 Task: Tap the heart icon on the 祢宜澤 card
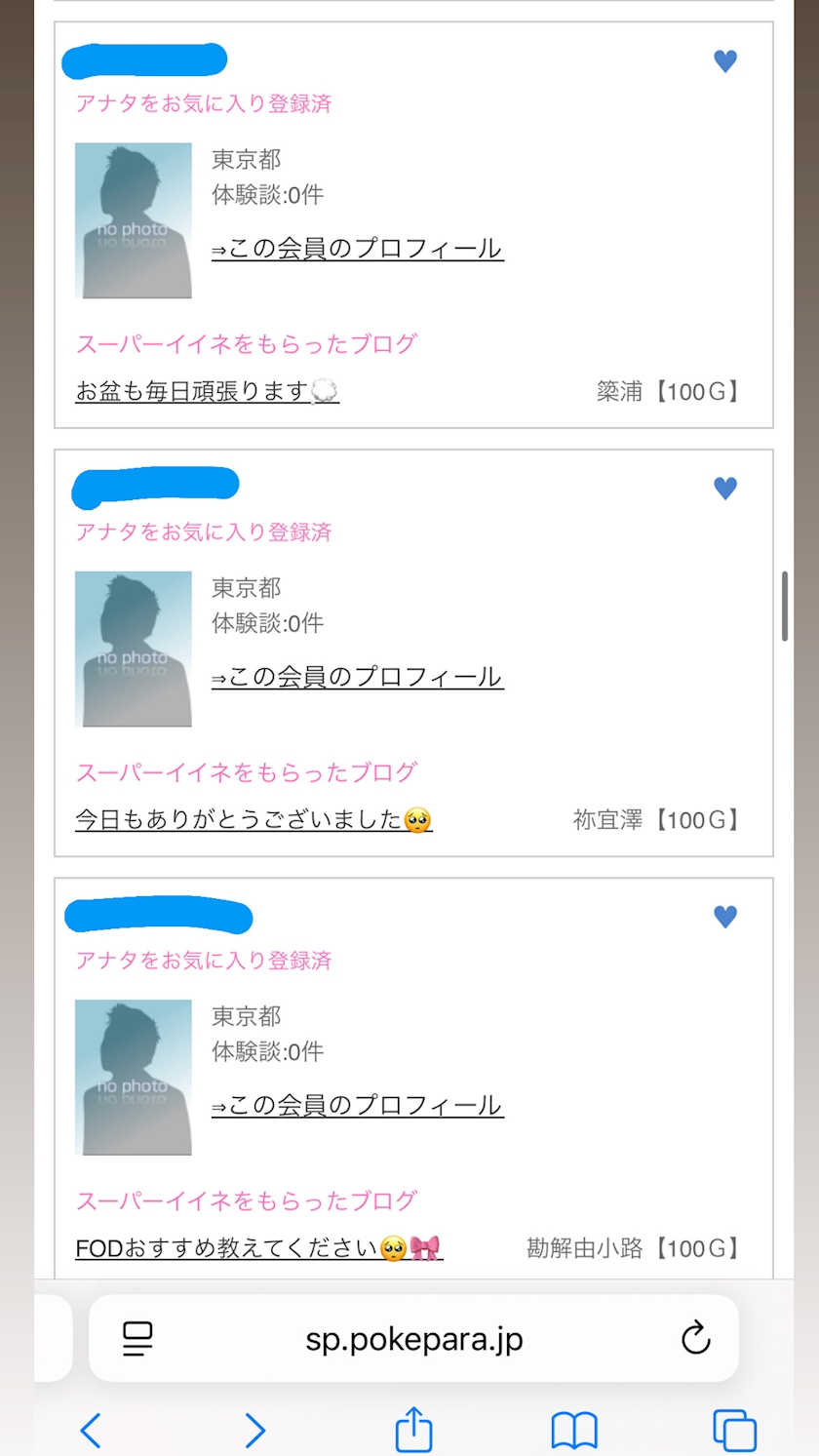coord(724,489)
